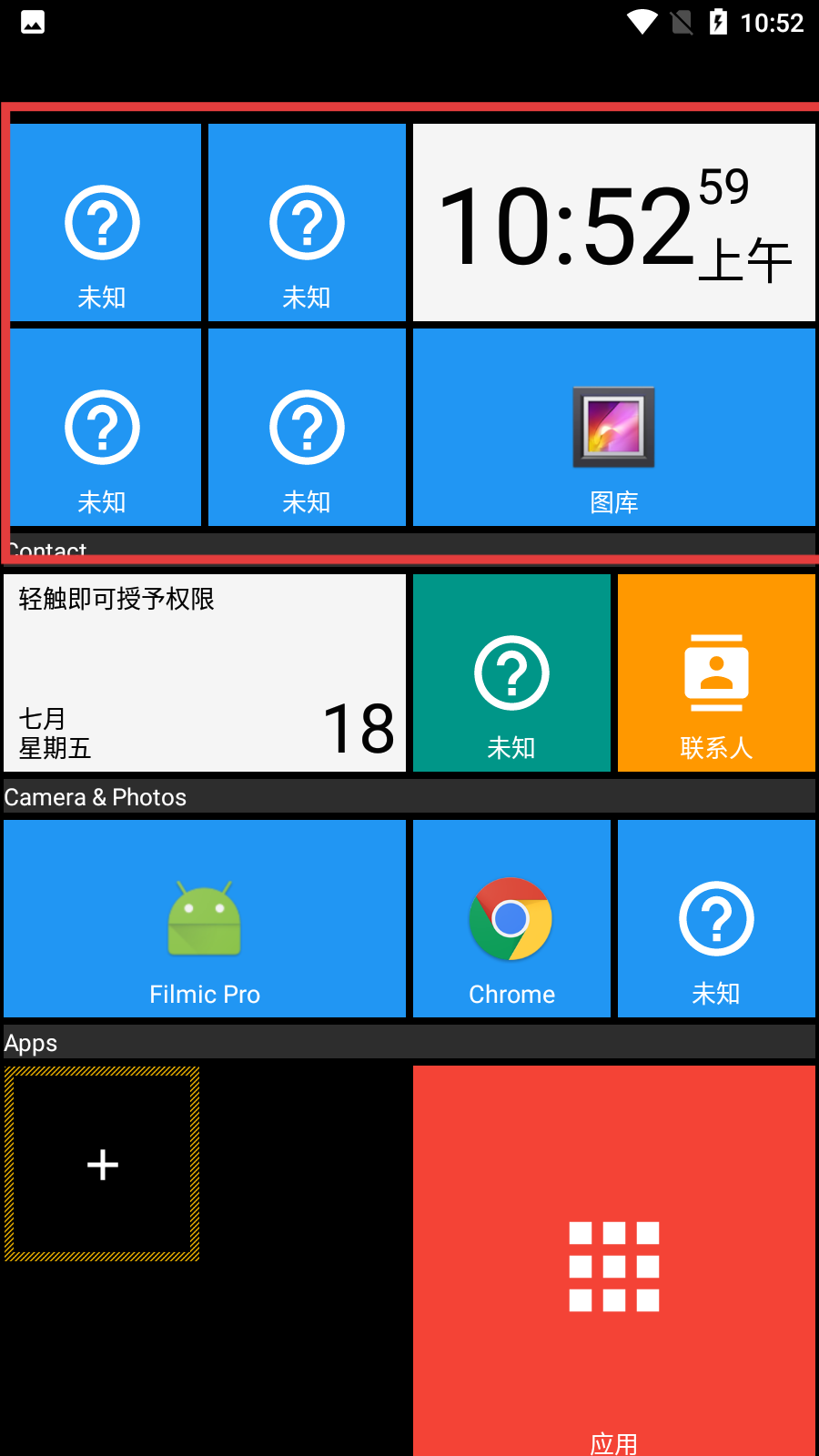819x1456 pixels.
Task: Add a new tile with the plus button
Action: point(102,1164)
